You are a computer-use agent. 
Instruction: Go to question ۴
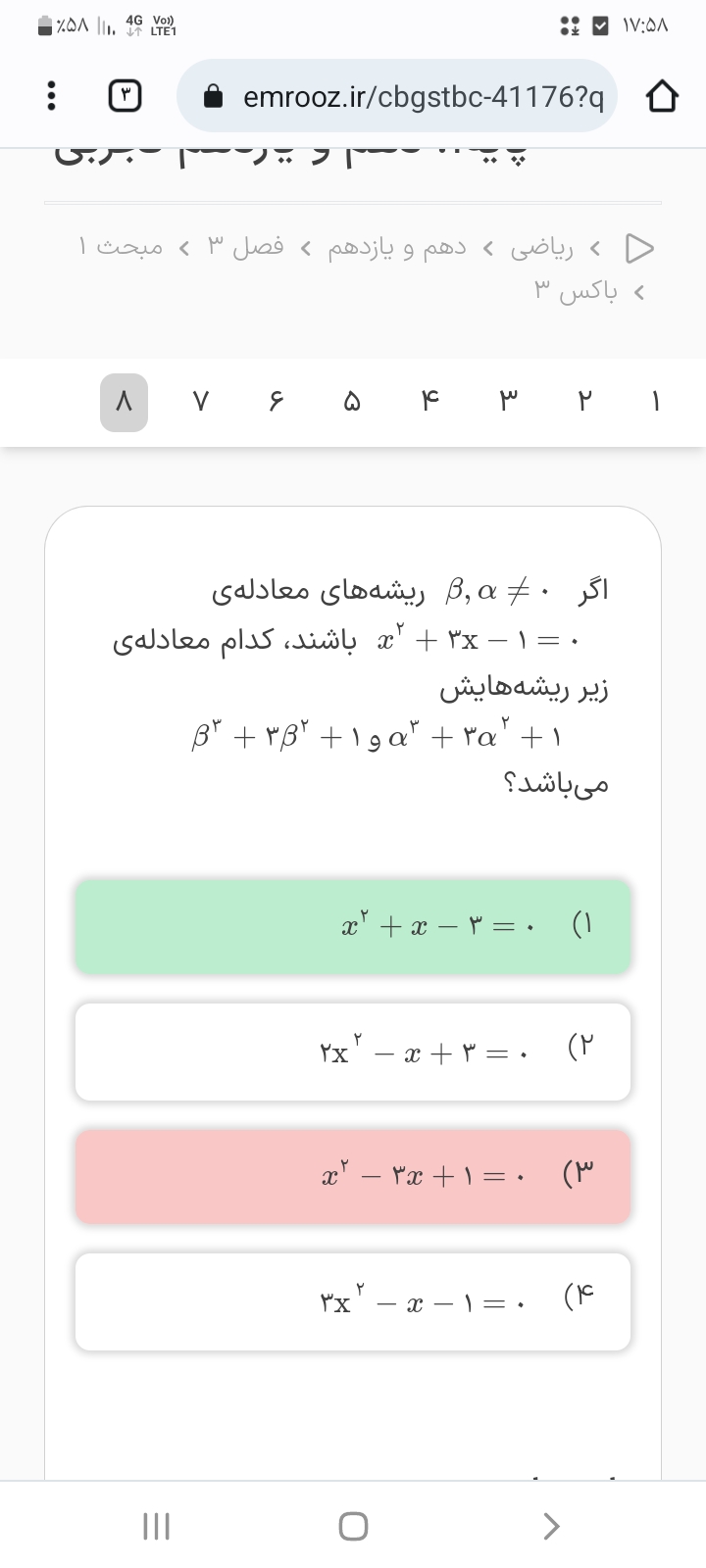[431, 402]
